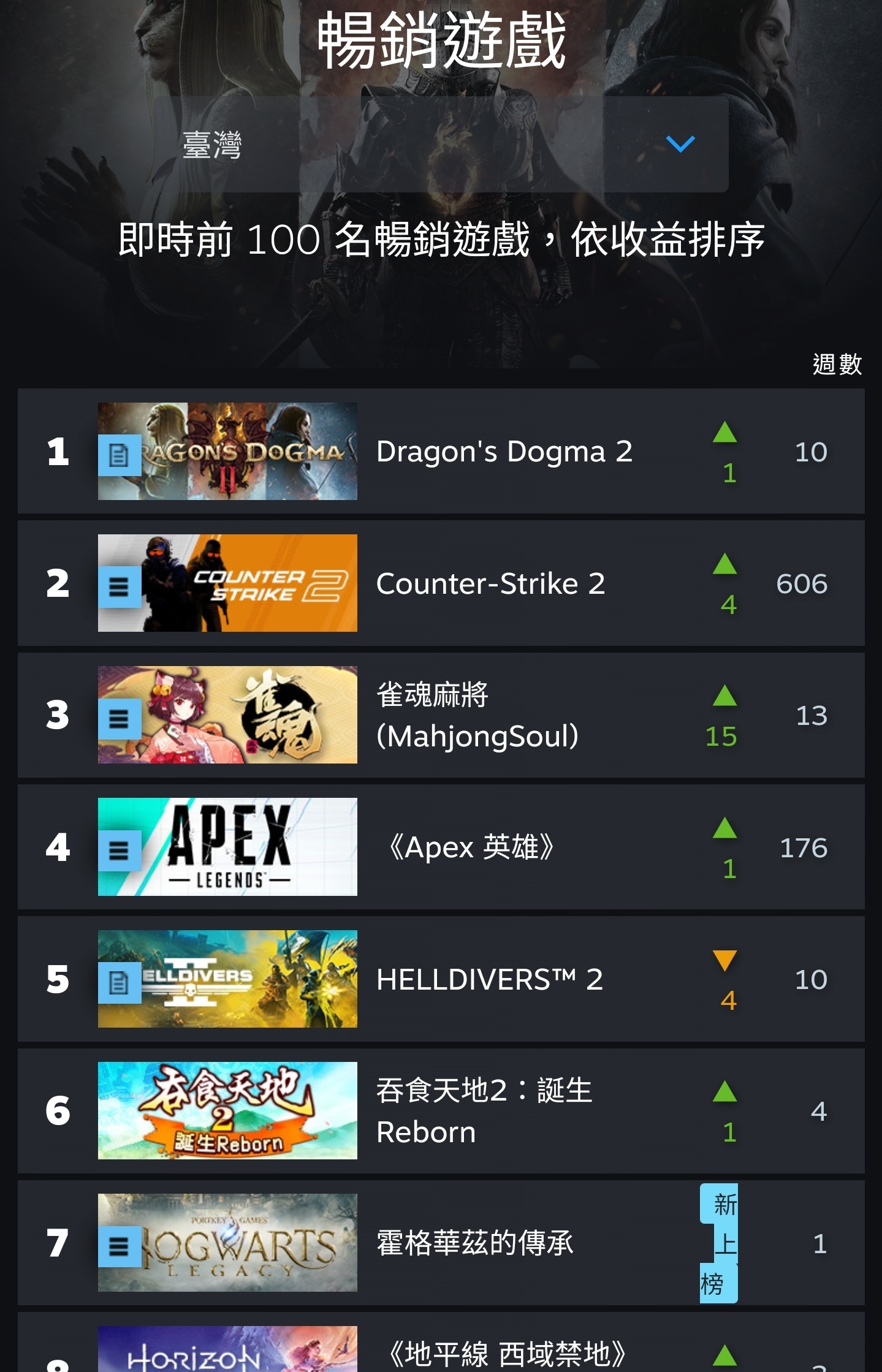The width and height of the screenshot is (882, 1372).
Task: Tap the list icon on Hogwarts Legacy thumbnail
Action: [120, 1246]
